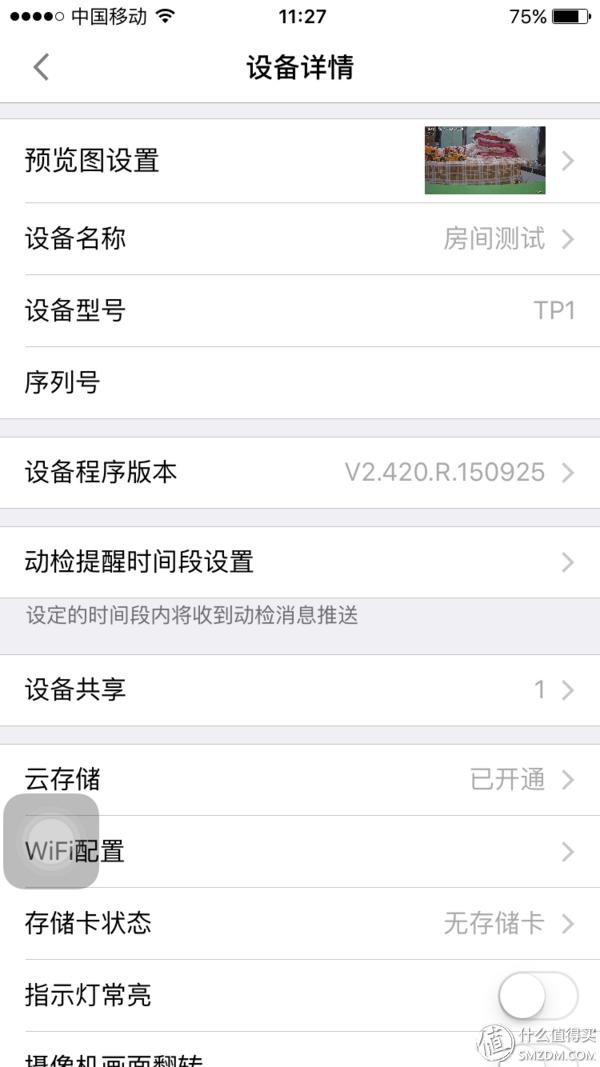Viewport: 600px width, 1067px height.
Task: Open 云存储 cloud storage
Action: pyautogui.click(x=300, y=780)
